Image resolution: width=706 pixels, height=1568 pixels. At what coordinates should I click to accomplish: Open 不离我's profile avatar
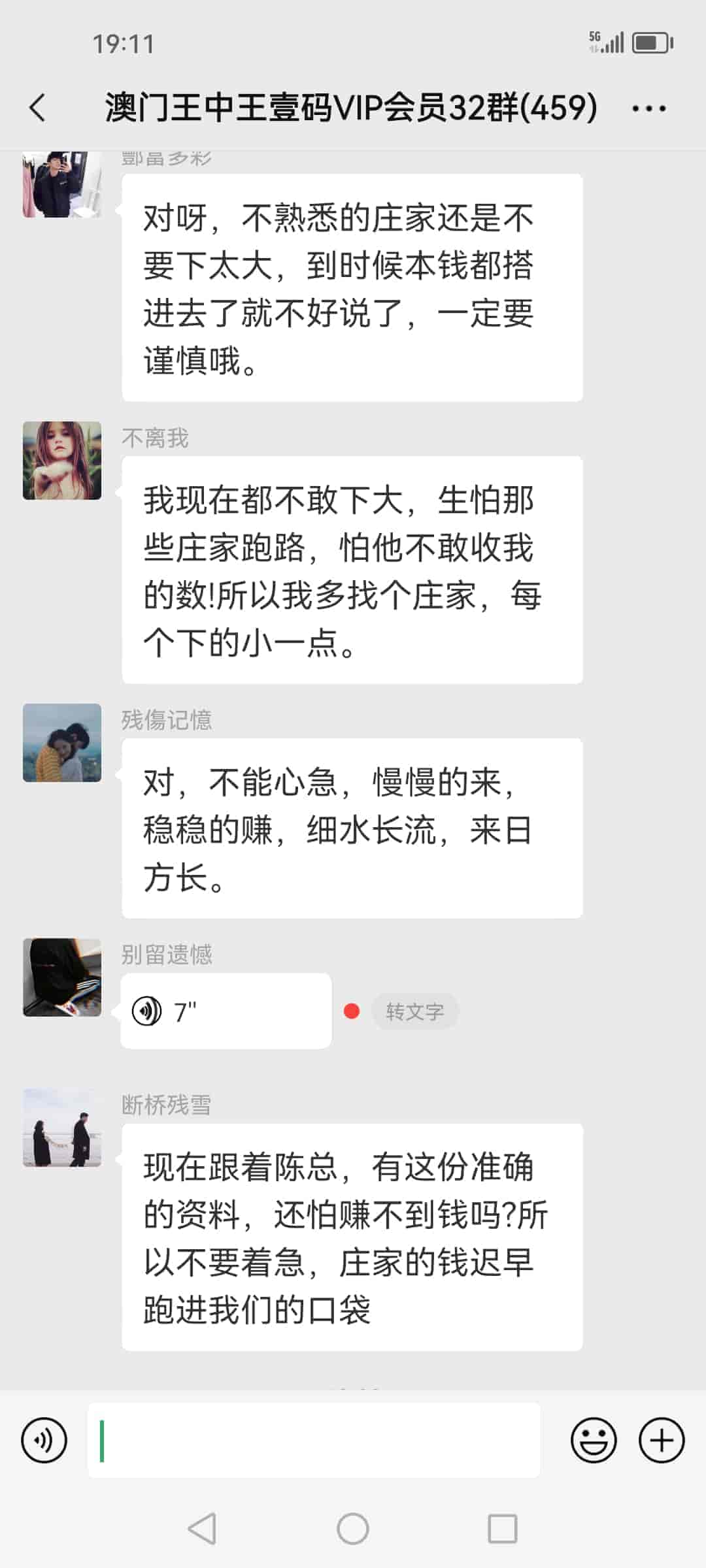[62, 461]
